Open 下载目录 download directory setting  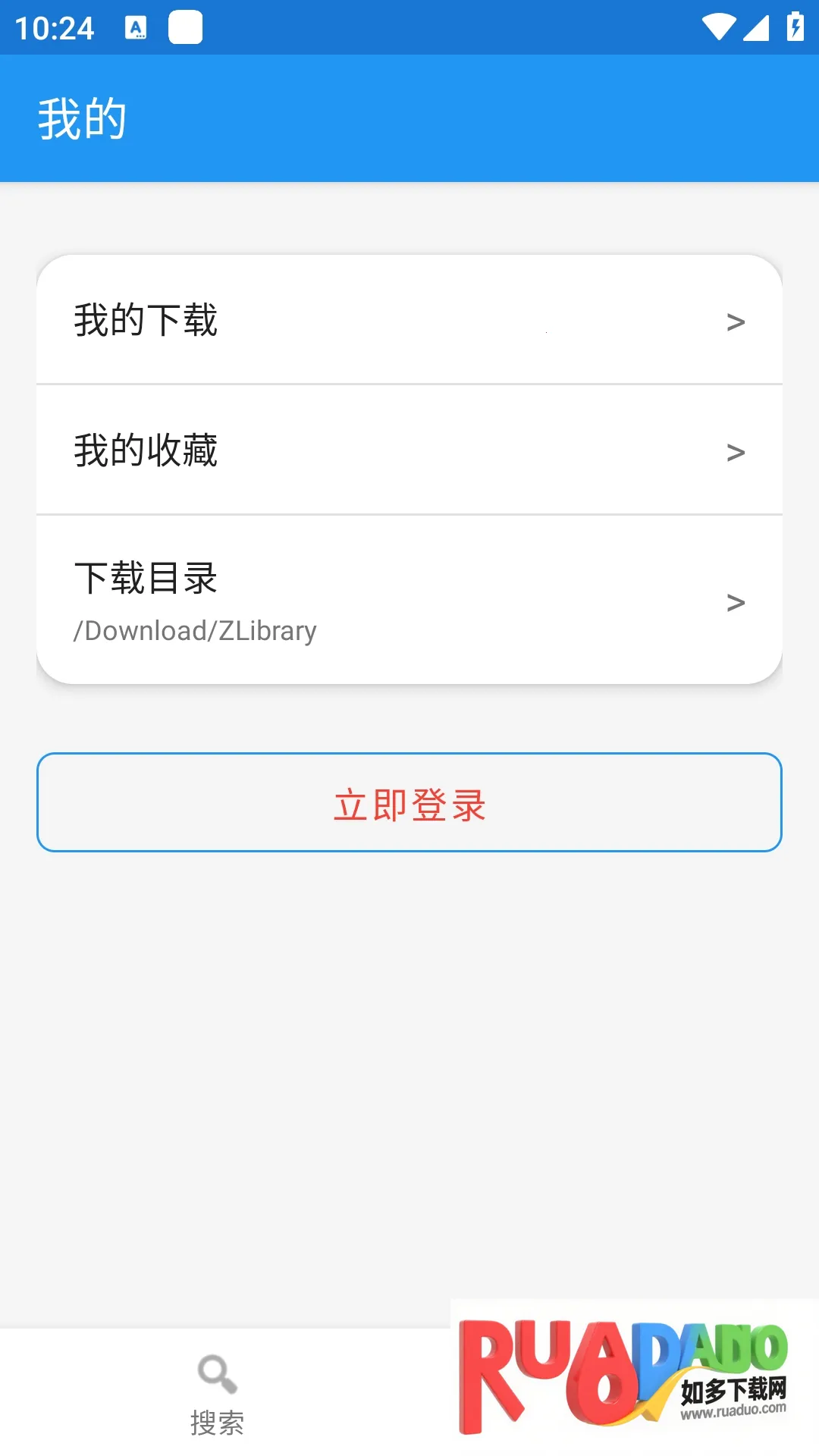pyautogui.click(x=409, y=601)
